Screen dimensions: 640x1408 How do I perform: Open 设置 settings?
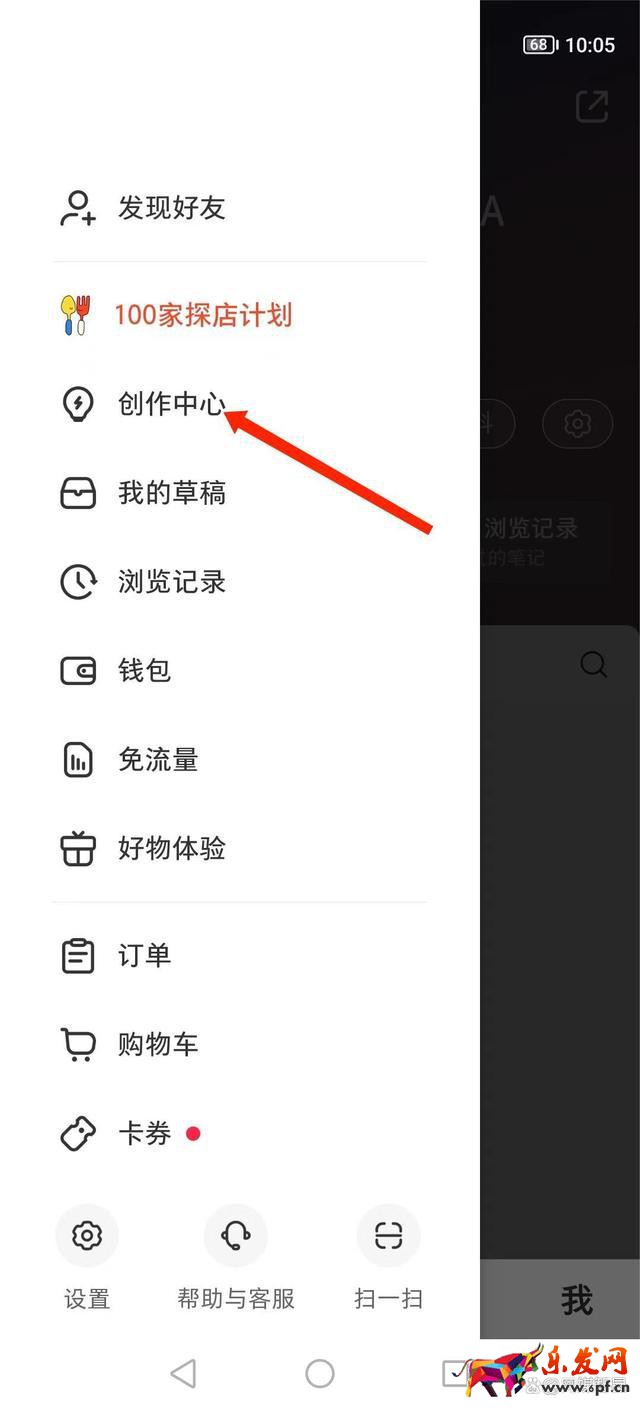pyautogui.click(x=87, y=1257)
